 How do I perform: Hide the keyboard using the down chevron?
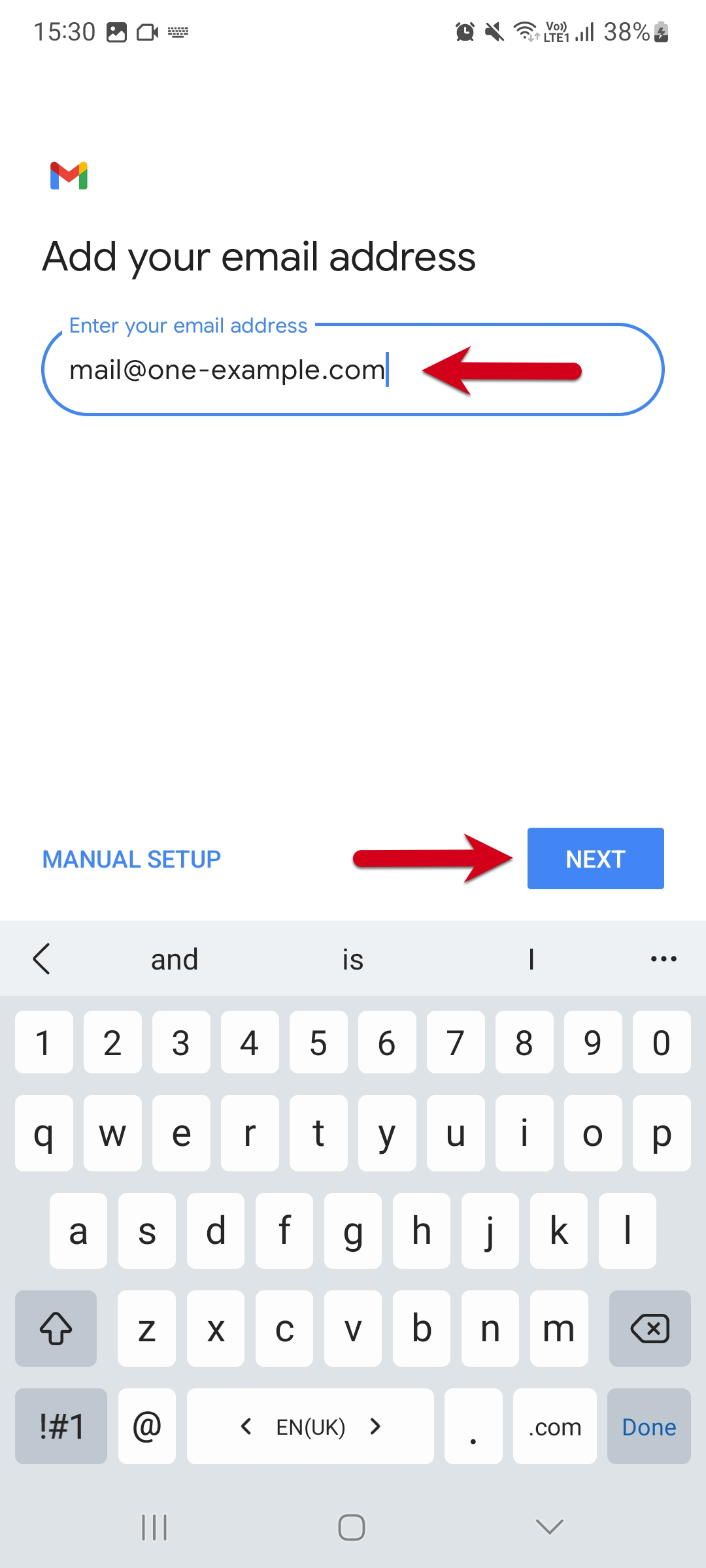[546, 1528]
